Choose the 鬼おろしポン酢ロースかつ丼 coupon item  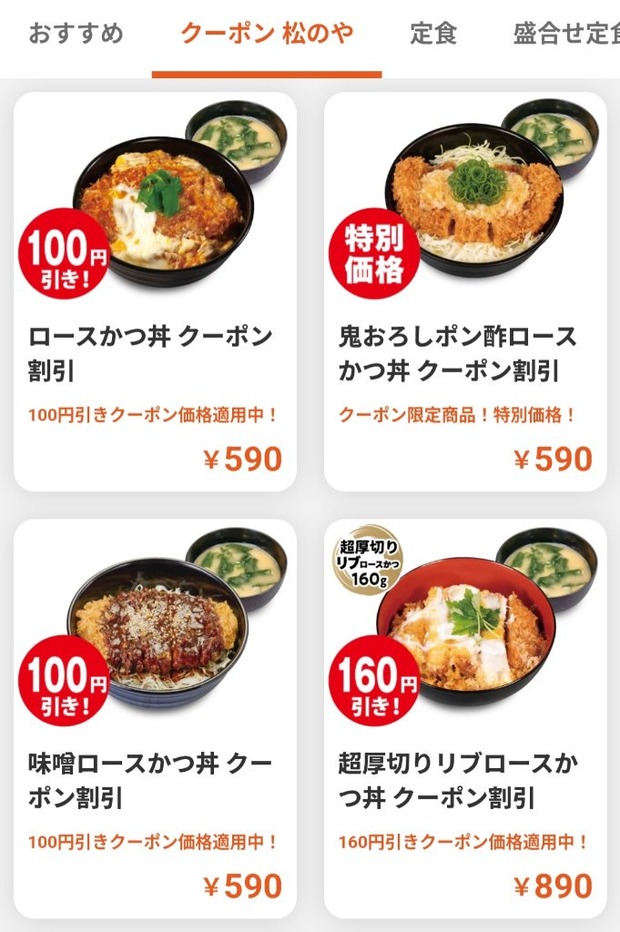click(465, 292)
